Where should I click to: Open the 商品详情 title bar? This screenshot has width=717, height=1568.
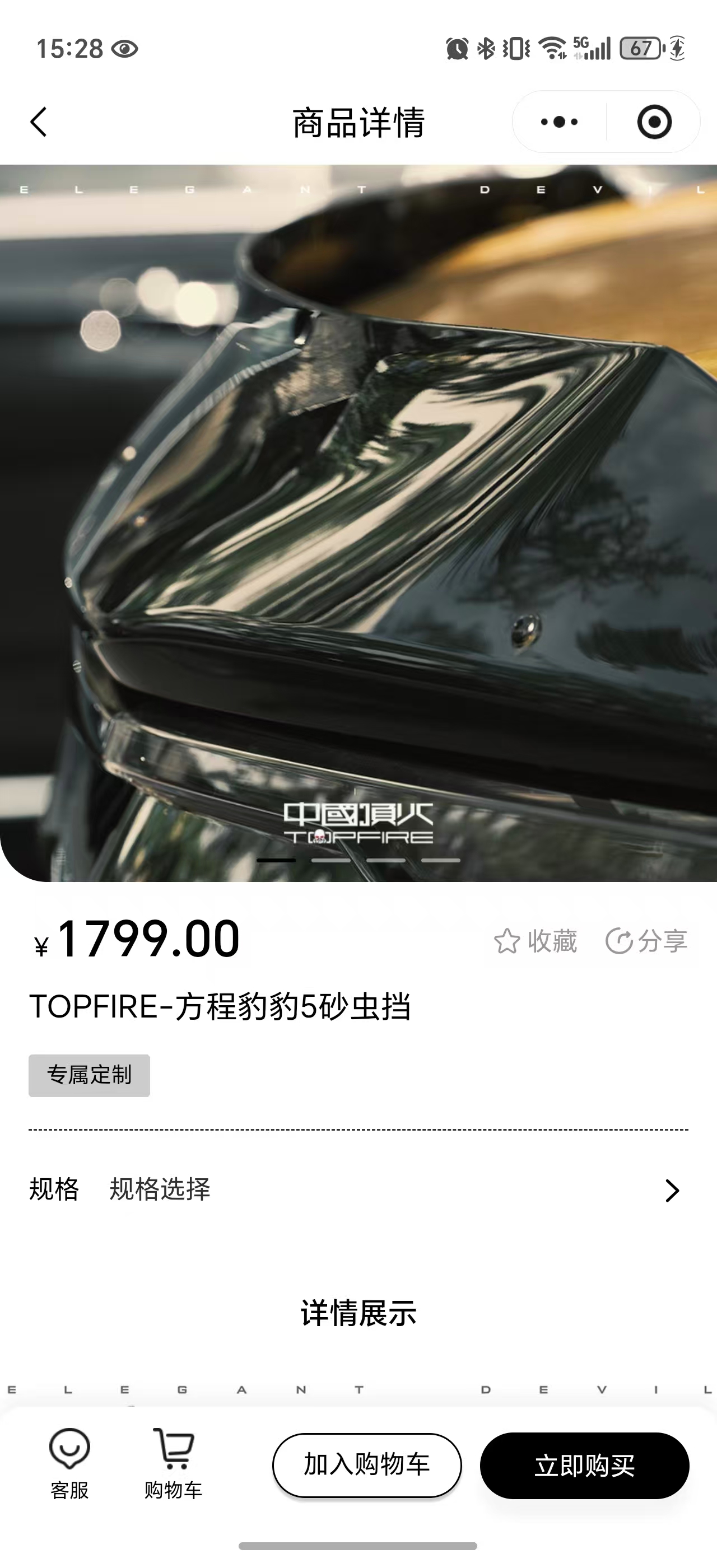[358, 121]
